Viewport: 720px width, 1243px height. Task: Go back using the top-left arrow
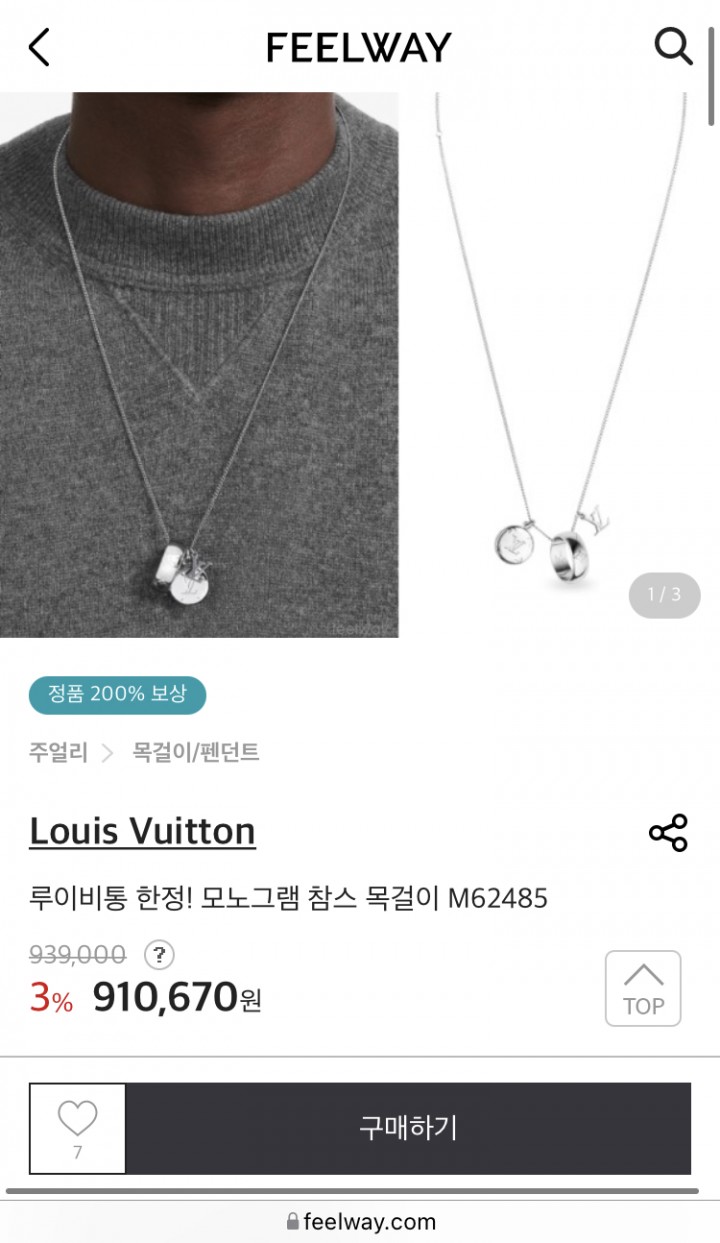pos(39,47)
